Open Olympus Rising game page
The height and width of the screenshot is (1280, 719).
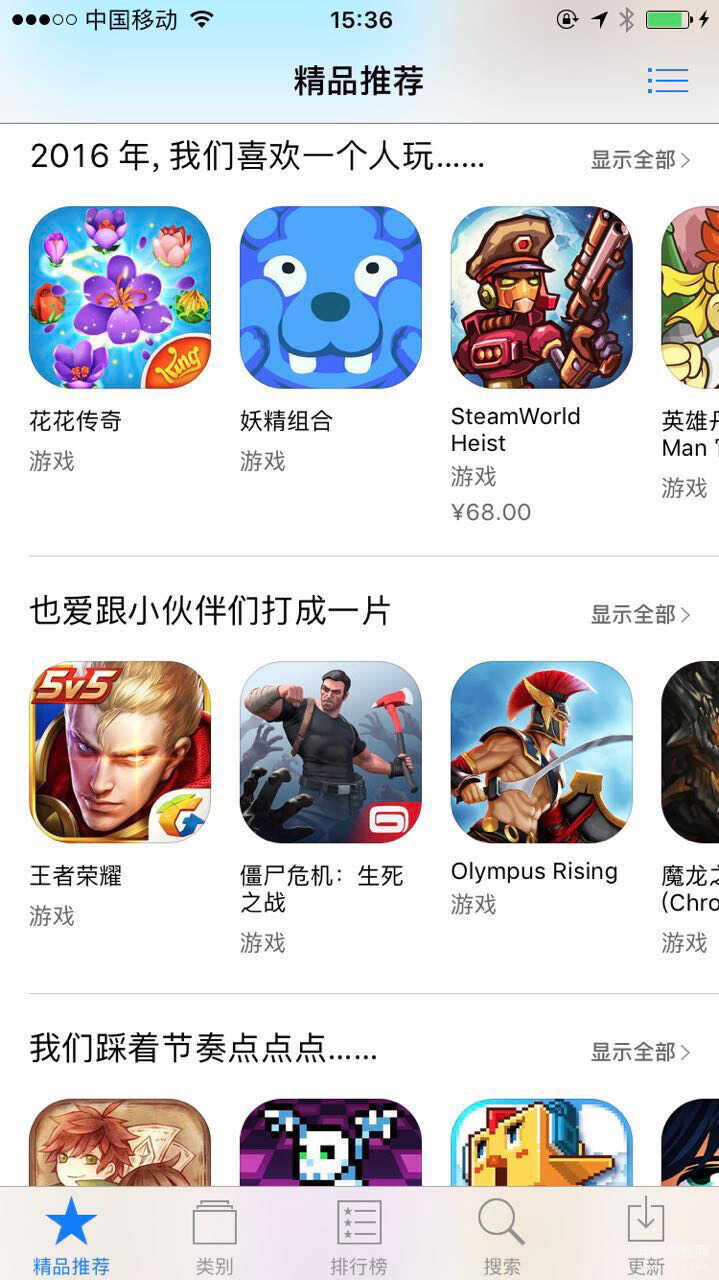(x=541, y=752)
